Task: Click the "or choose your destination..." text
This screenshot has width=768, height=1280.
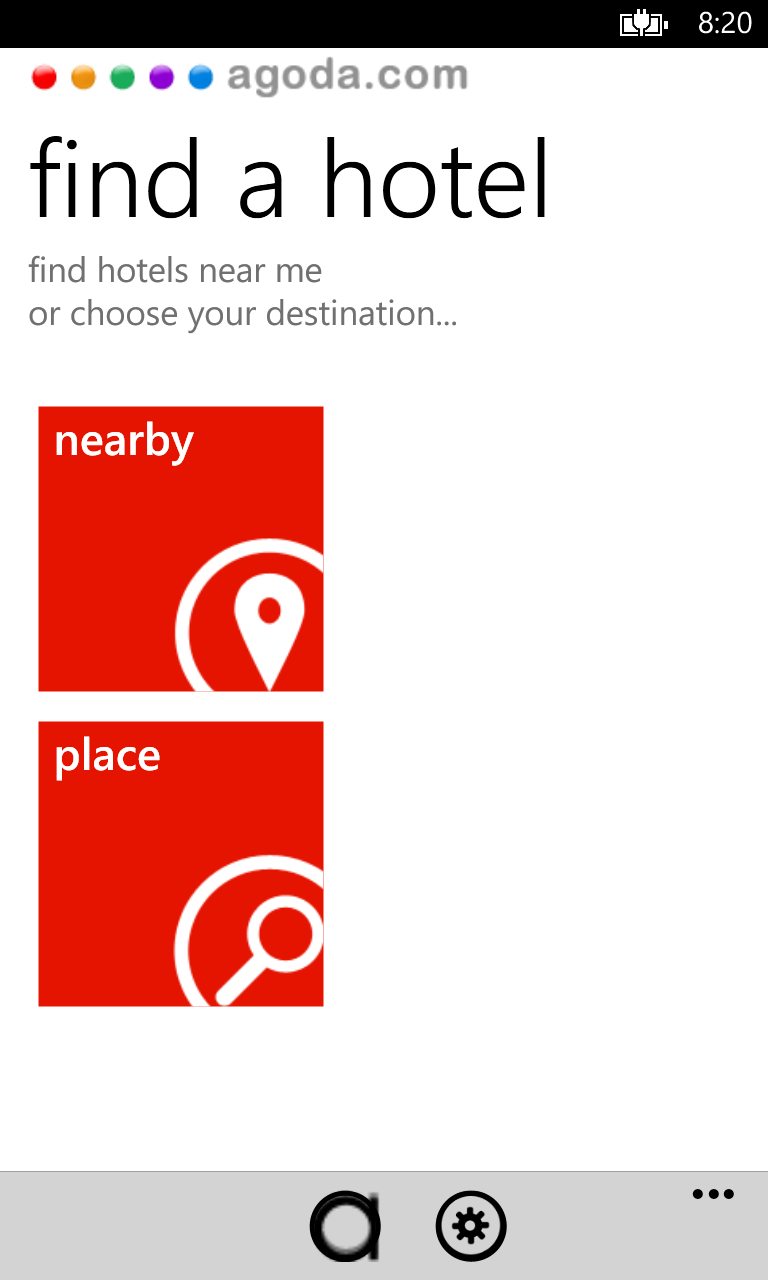Action: coord(243,313)
